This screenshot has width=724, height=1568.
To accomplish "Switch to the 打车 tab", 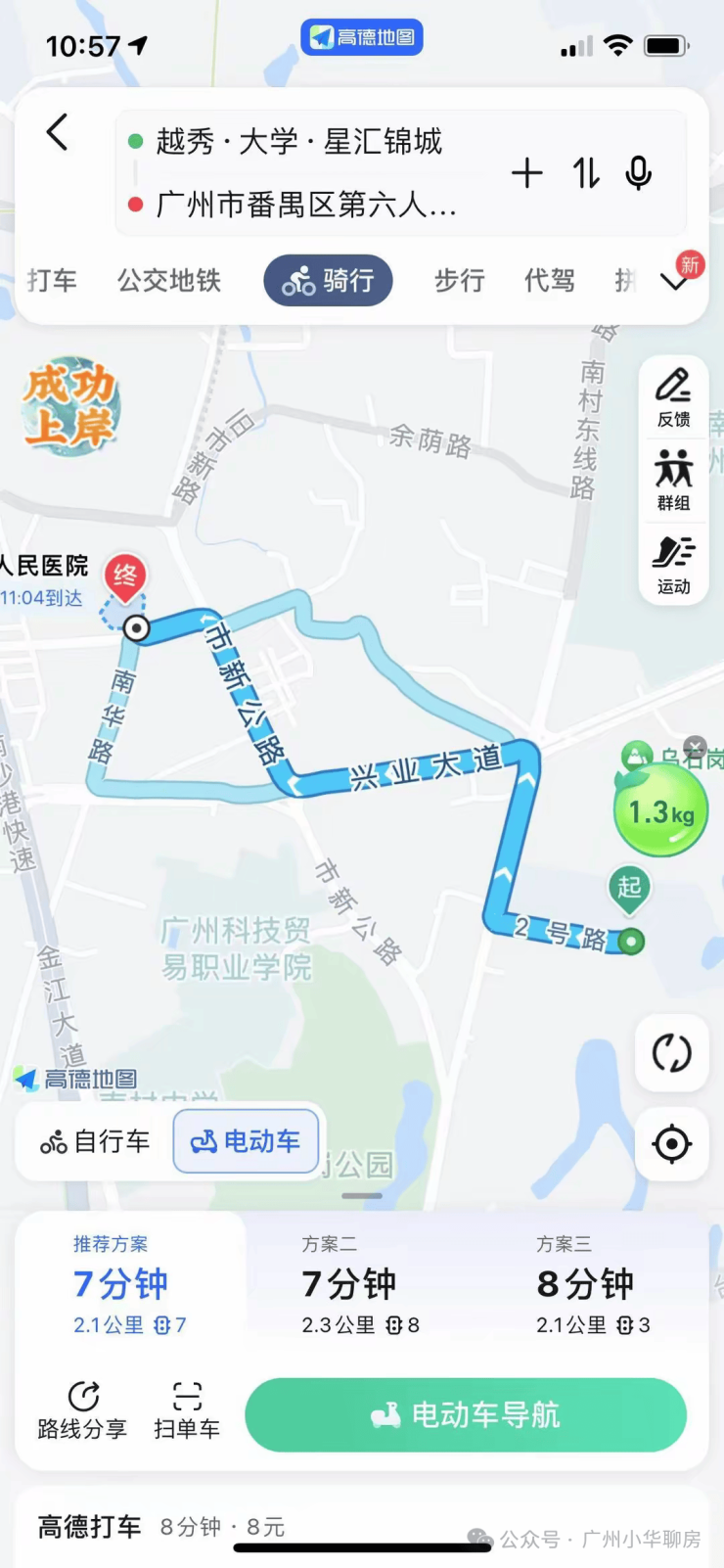I will click(52, 281).
